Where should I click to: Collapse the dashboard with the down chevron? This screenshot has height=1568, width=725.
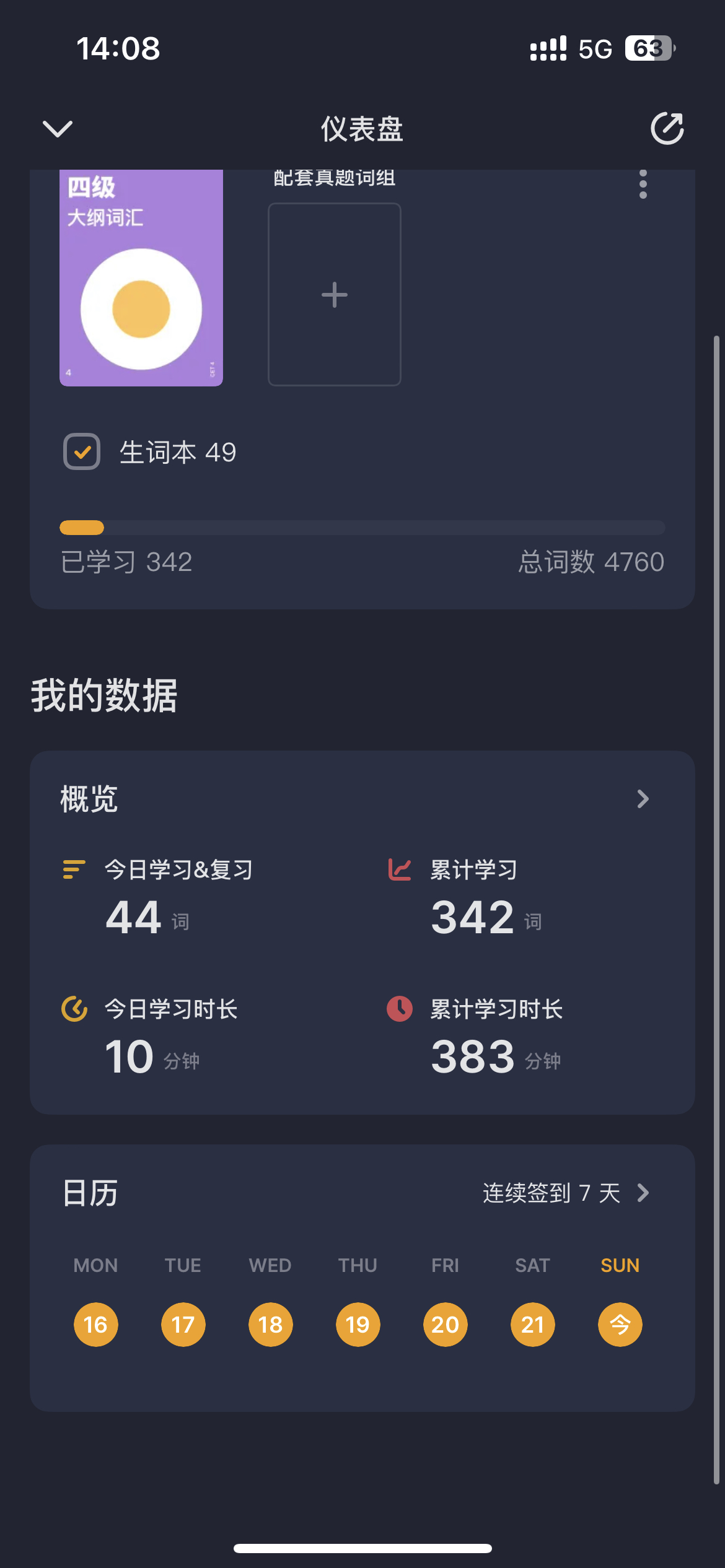coord(58,129)
